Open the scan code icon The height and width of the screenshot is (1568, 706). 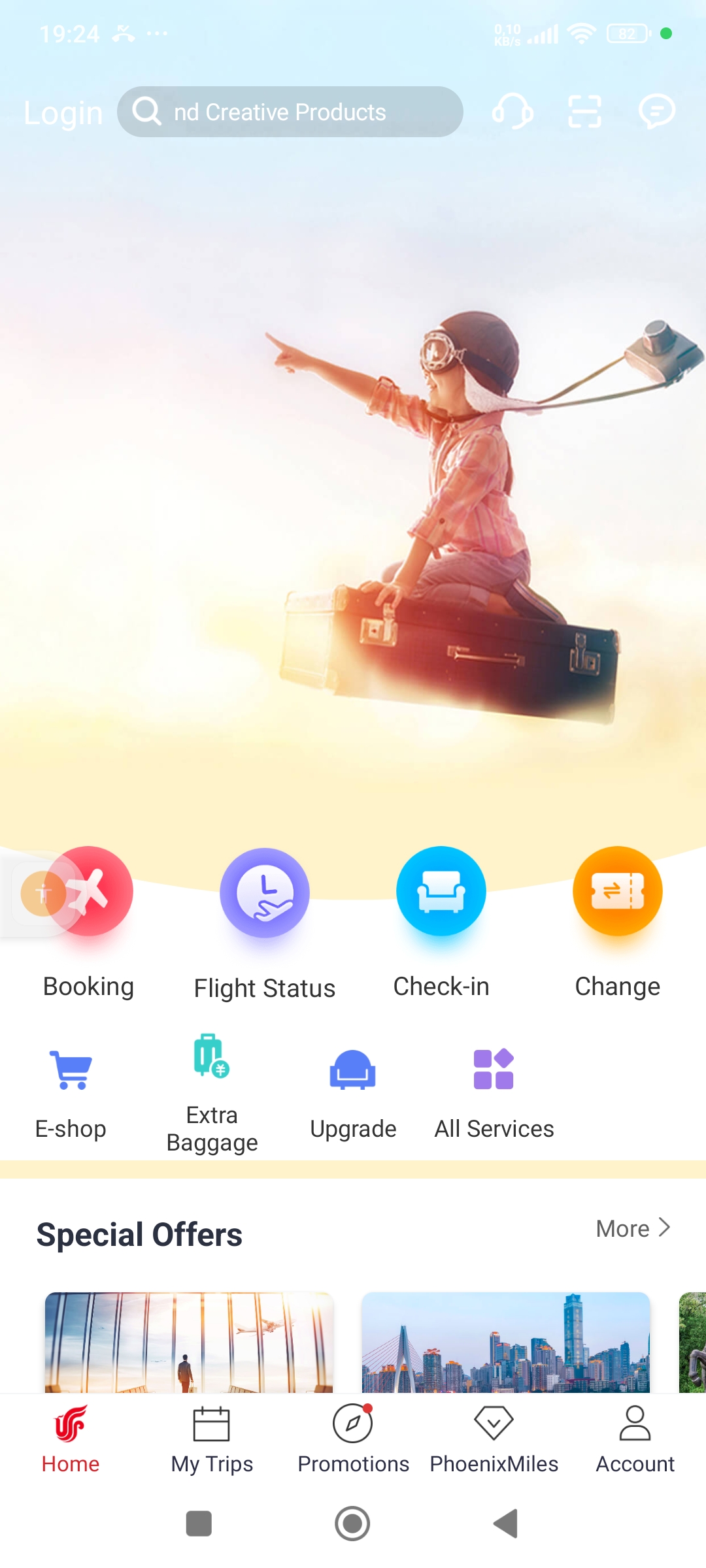(x=584, y=111)
